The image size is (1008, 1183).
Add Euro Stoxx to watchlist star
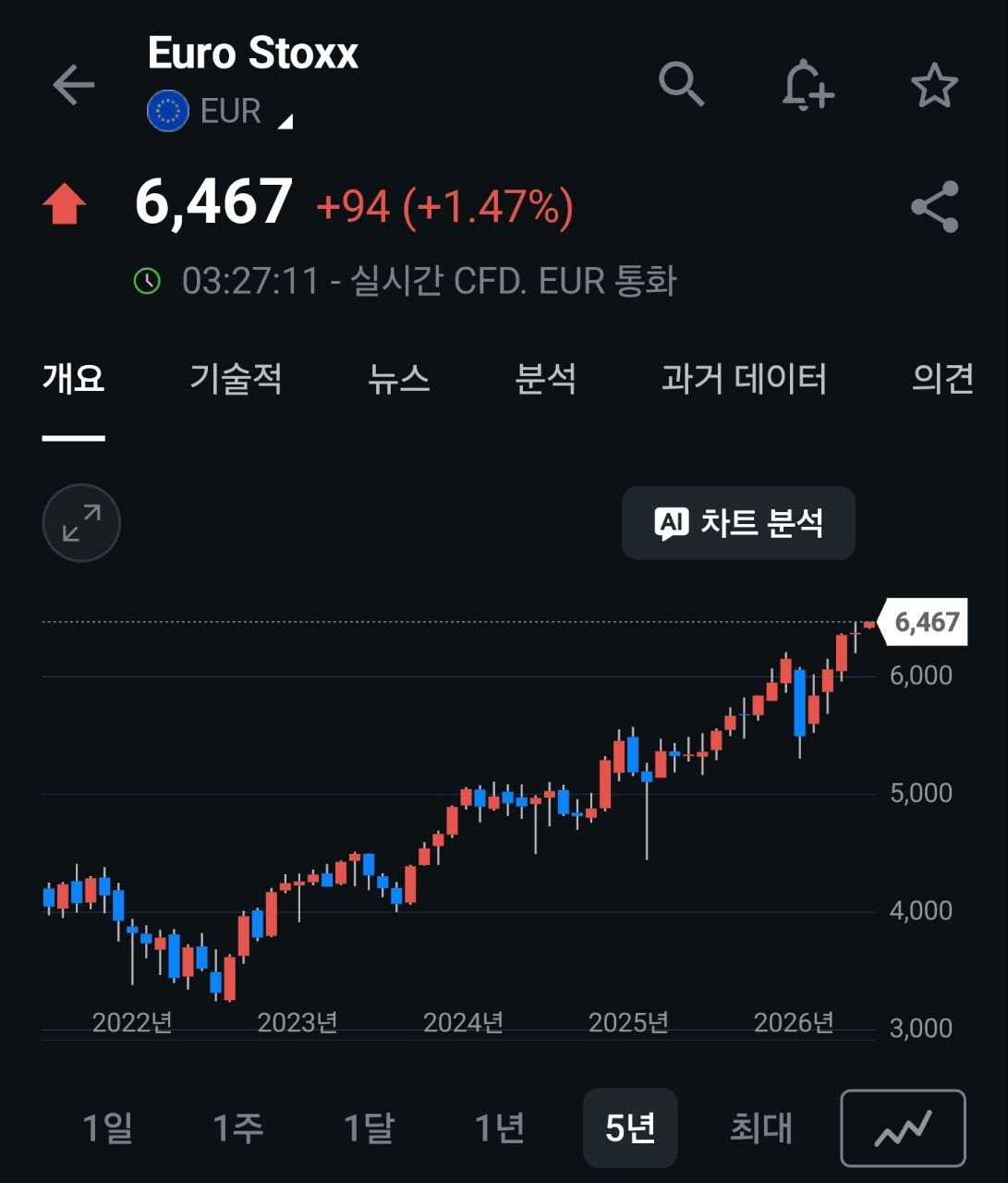point(934,85)
